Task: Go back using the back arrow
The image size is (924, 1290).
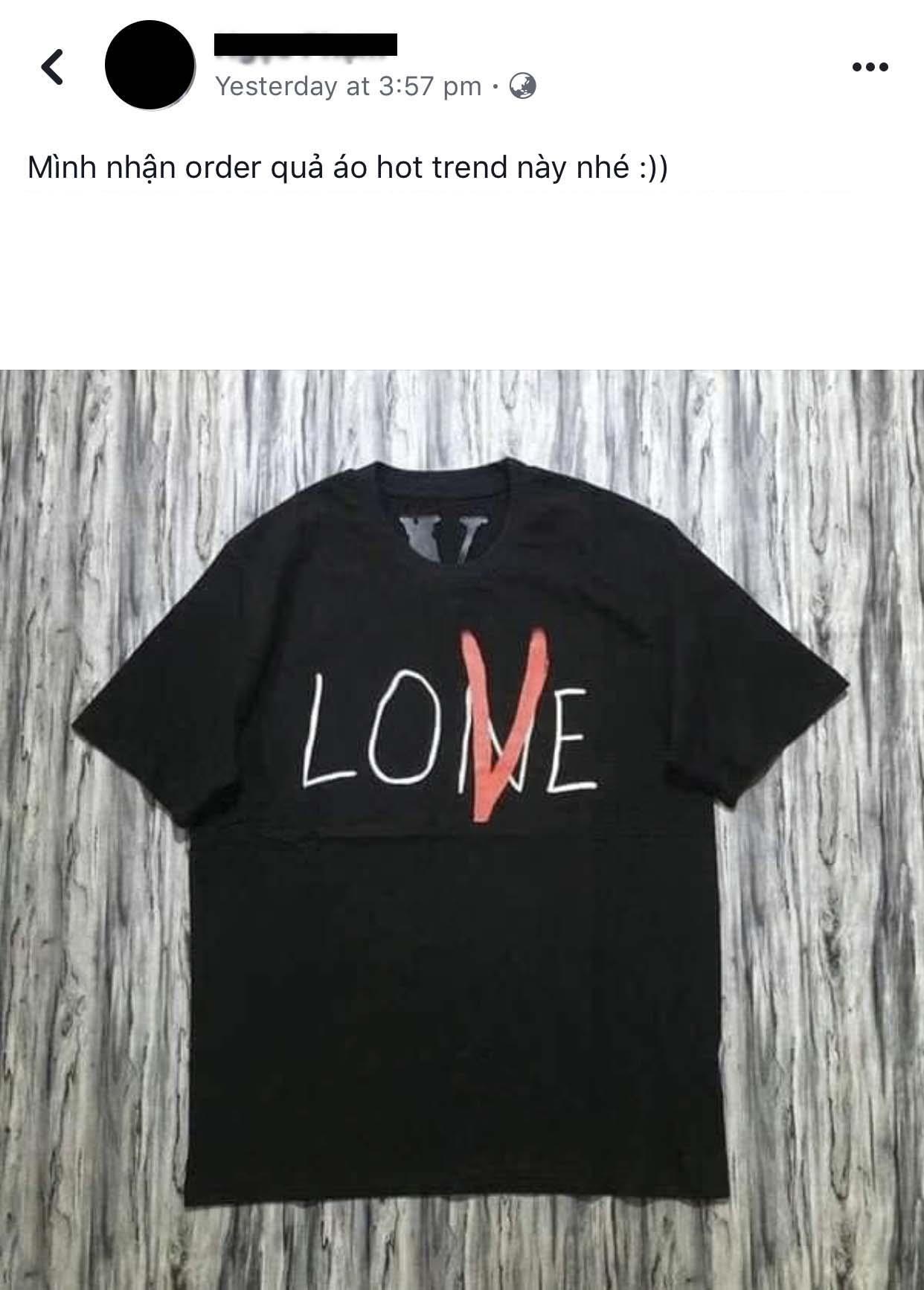Action: (52, 67)
